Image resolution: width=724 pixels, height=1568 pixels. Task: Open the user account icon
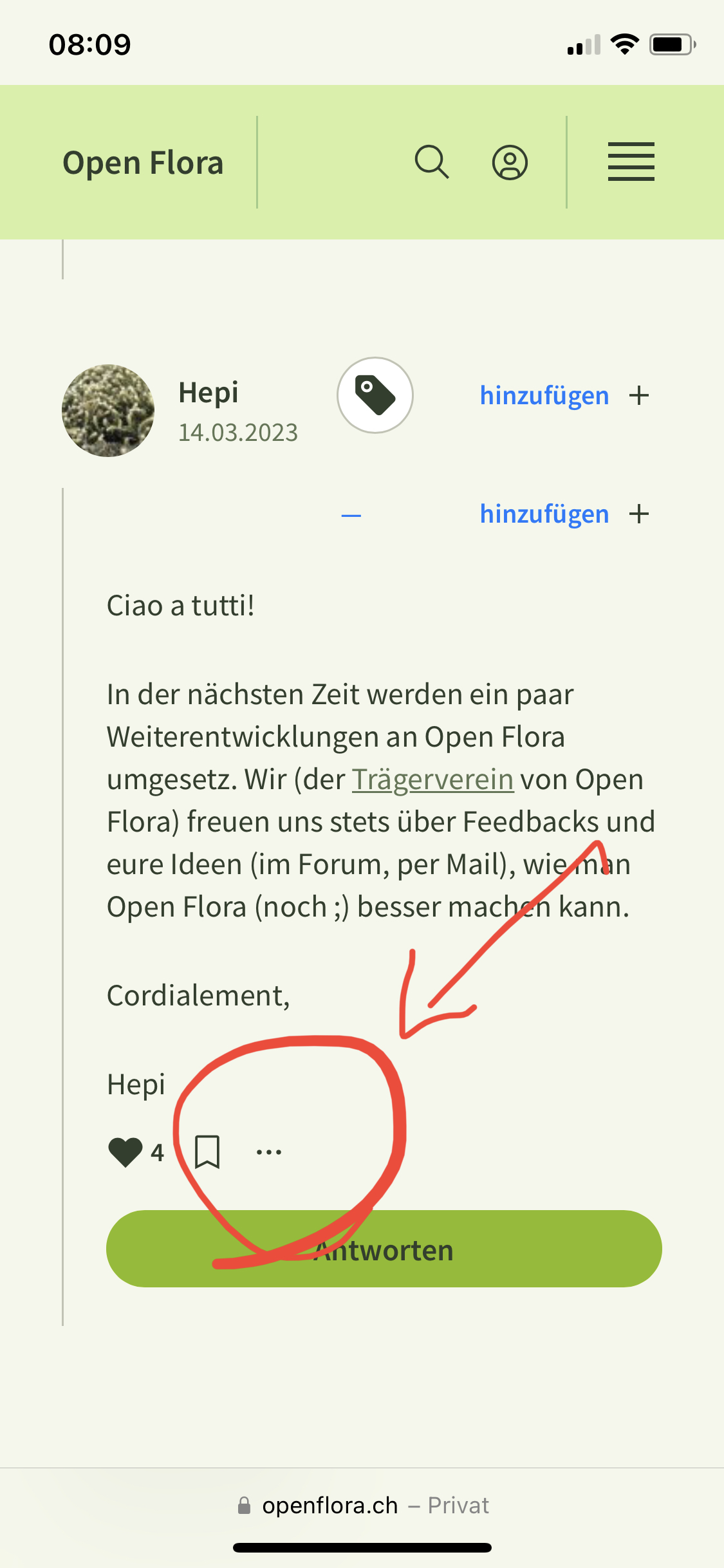pyautogui.click(x=510, y=162)
